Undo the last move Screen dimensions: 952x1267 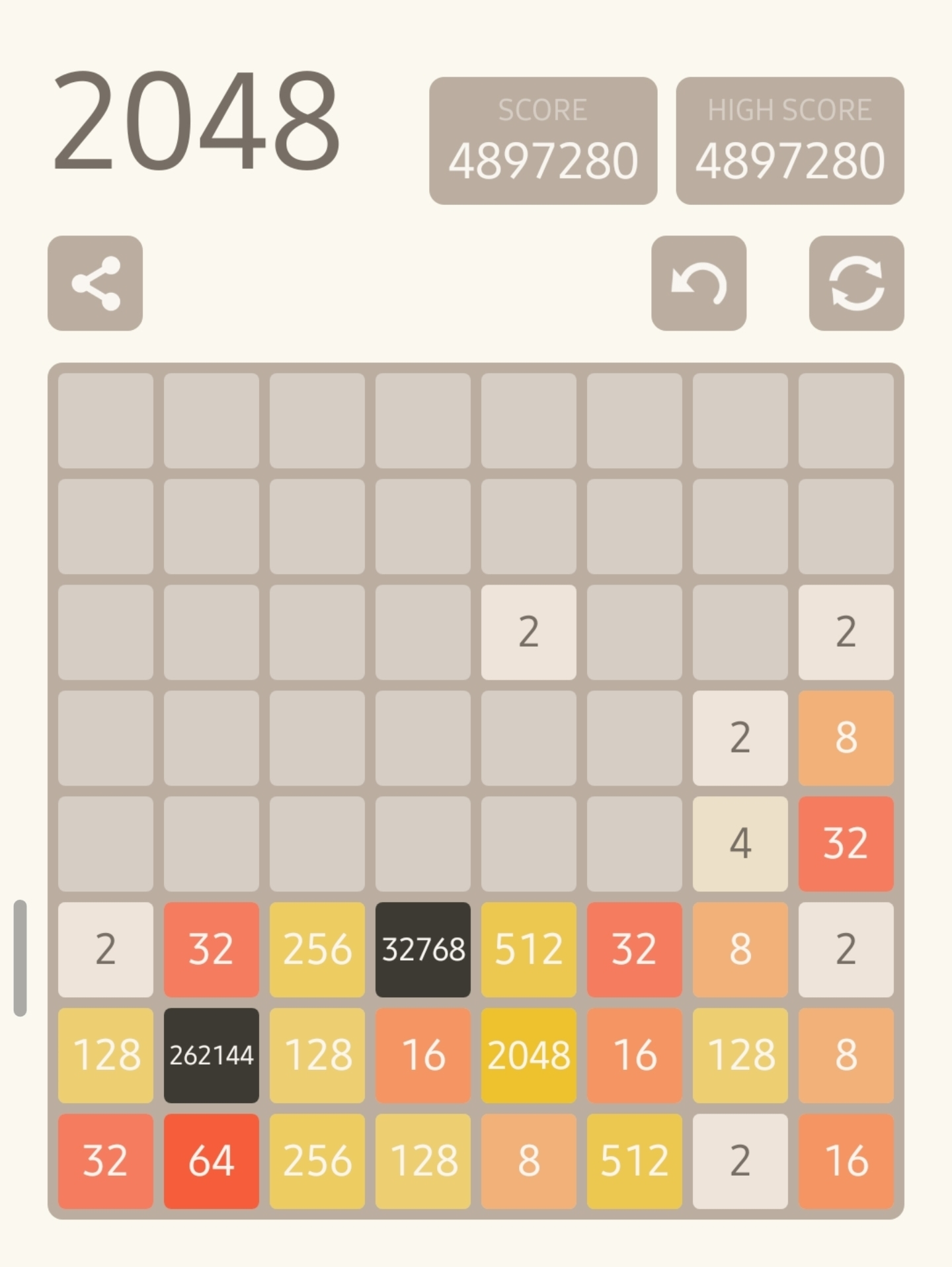pyautogui.click(x=699, y=283)
